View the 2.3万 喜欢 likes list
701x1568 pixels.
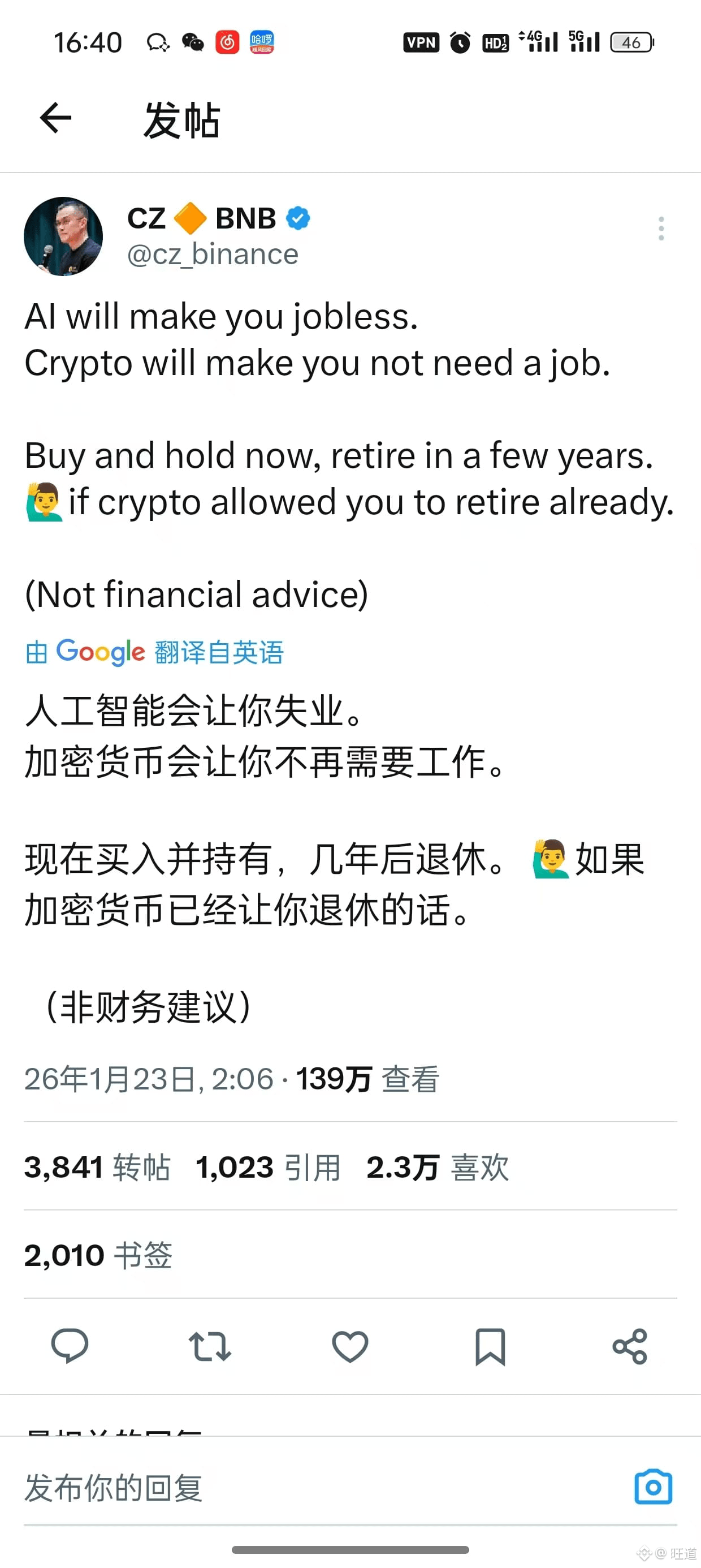click(437, 1167)
